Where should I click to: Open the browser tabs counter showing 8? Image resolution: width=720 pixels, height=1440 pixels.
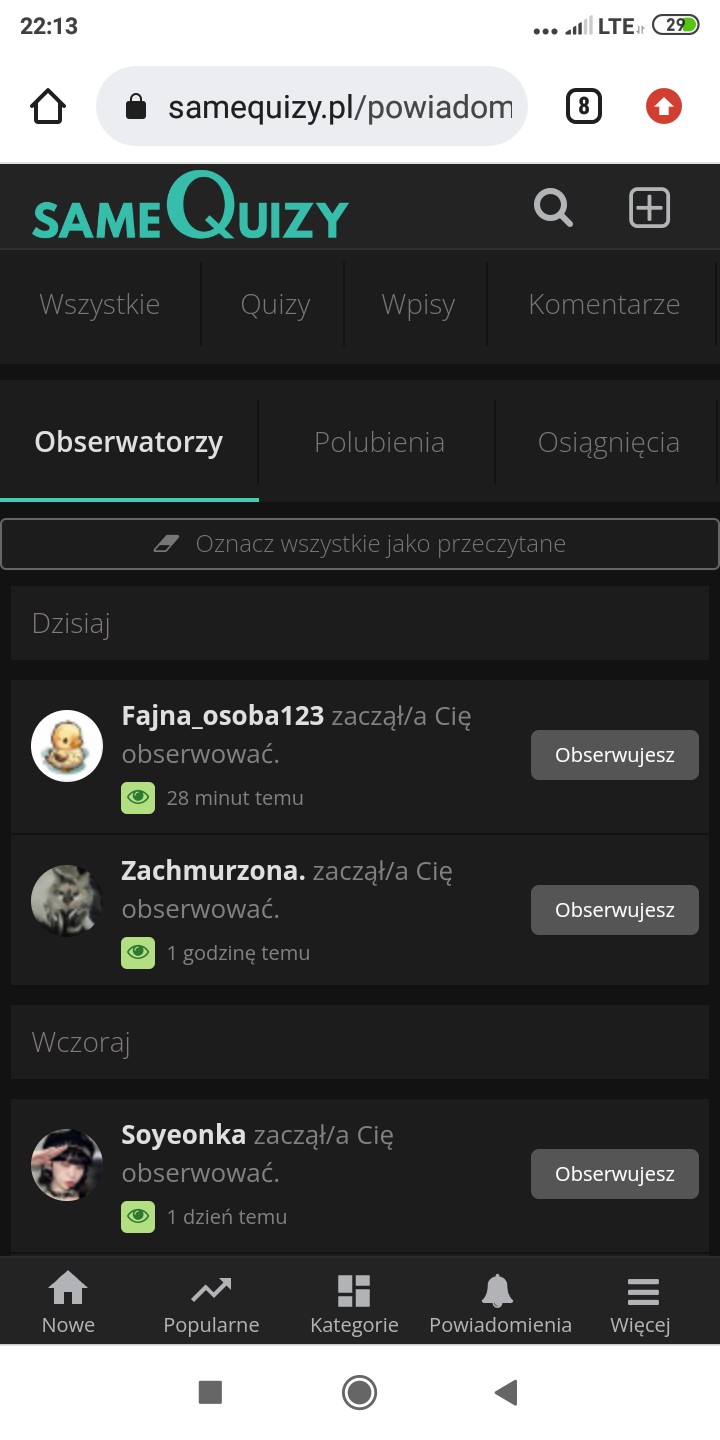click(584, 106)
